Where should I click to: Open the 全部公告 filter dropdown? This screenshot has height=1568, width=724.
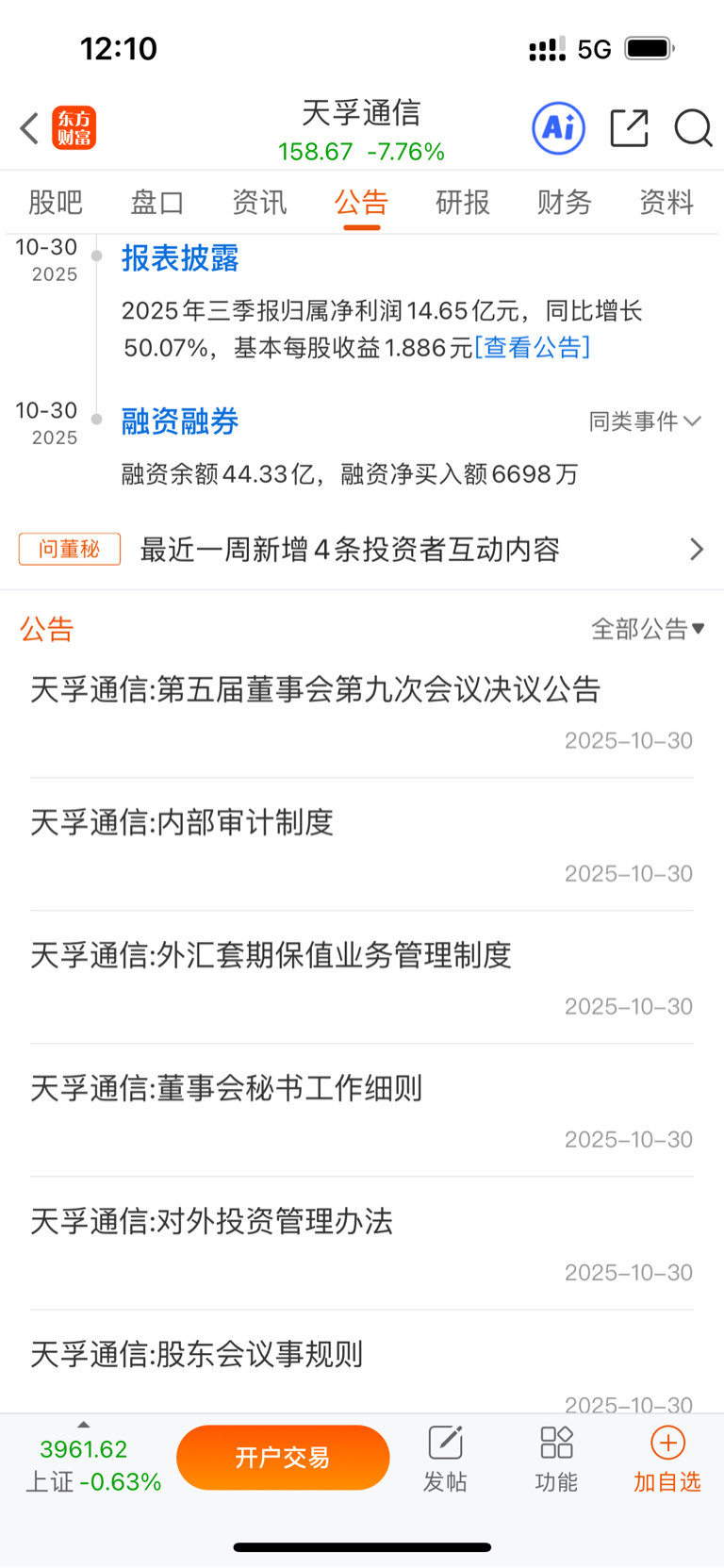click(648, 629)
